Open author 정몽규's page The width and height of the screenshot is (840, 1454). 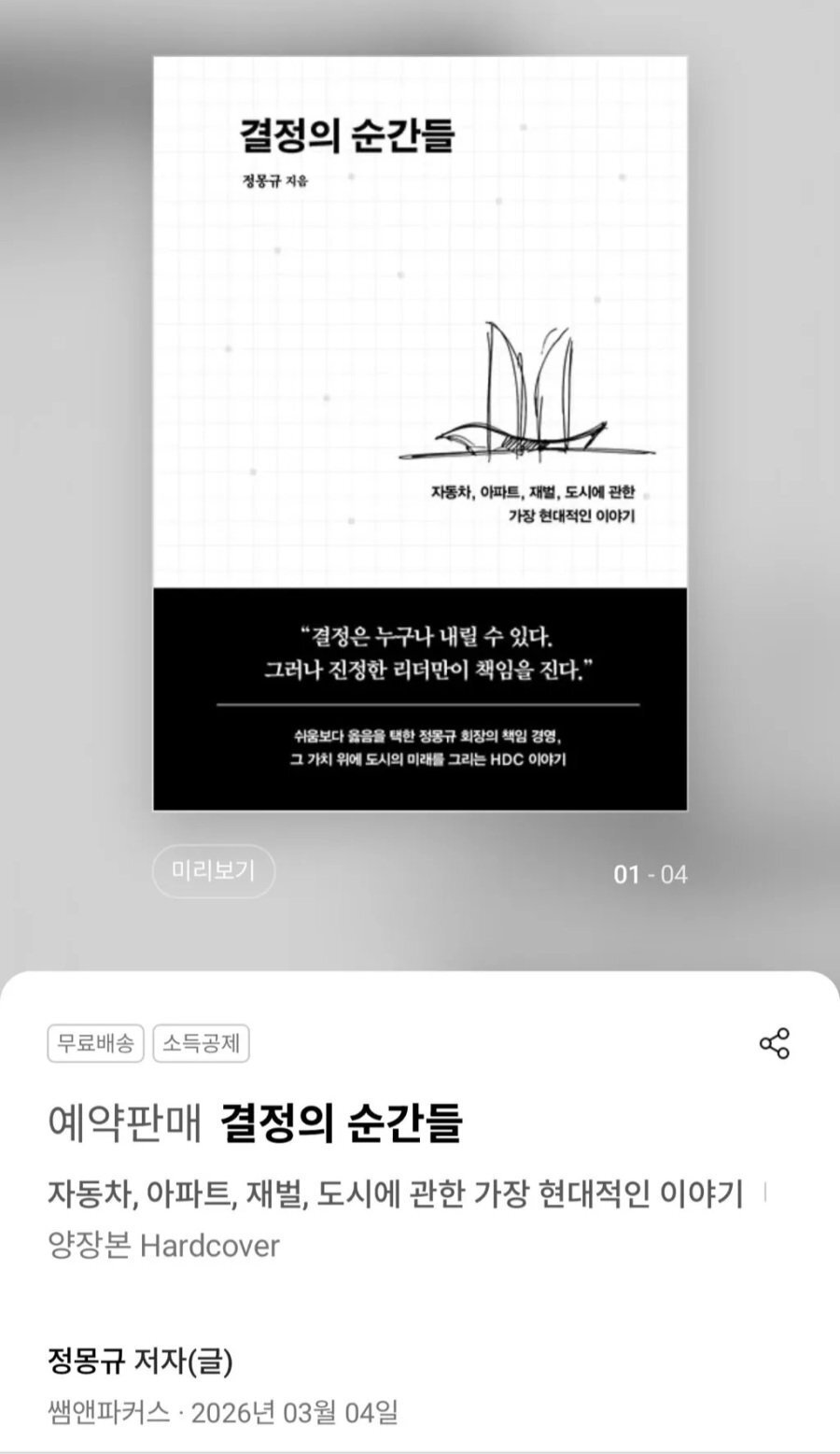(x=86, y=1362)
